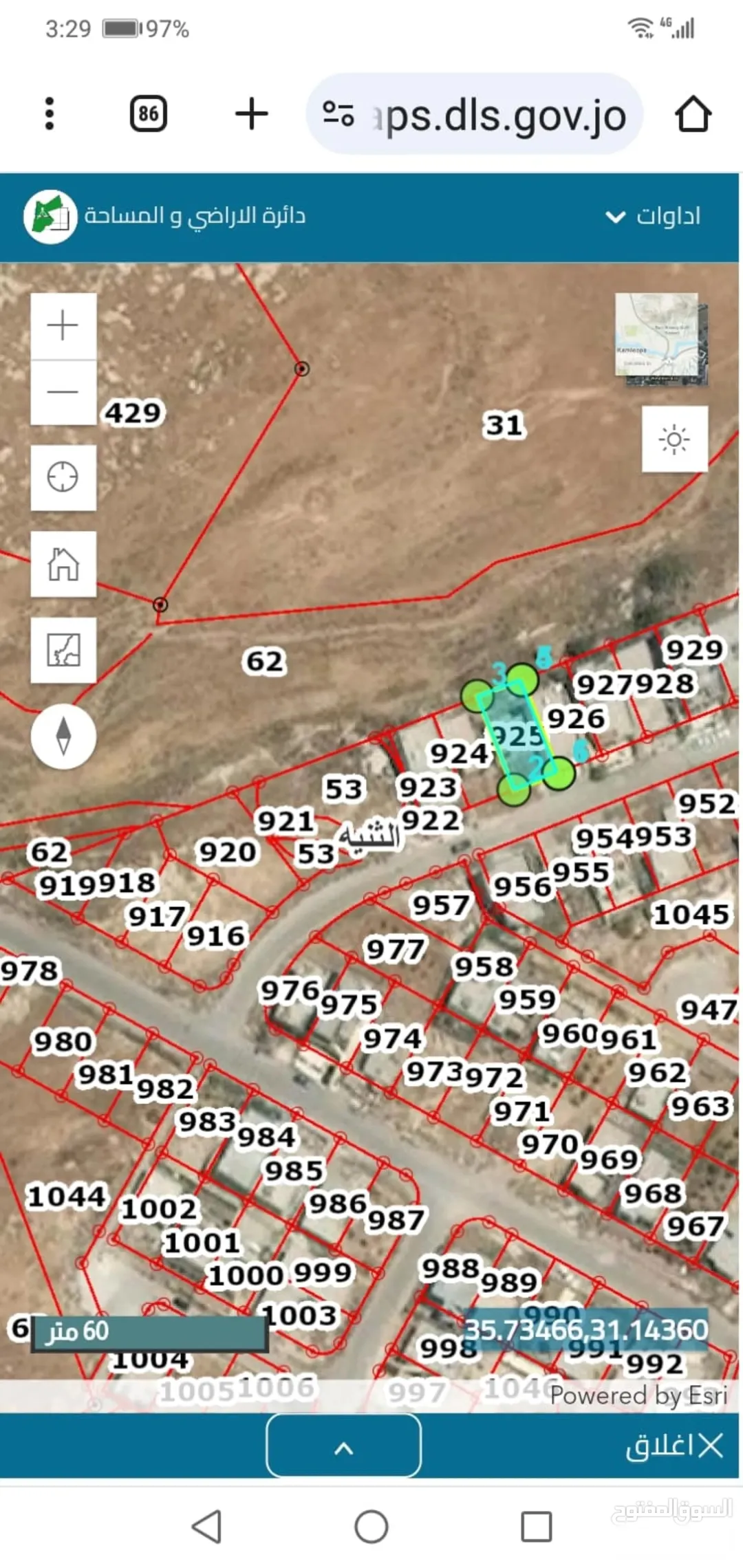Open the brightness sun icon control
Image resolution: width=743 pixels, height=1568 pixels.
click(675, 439)
